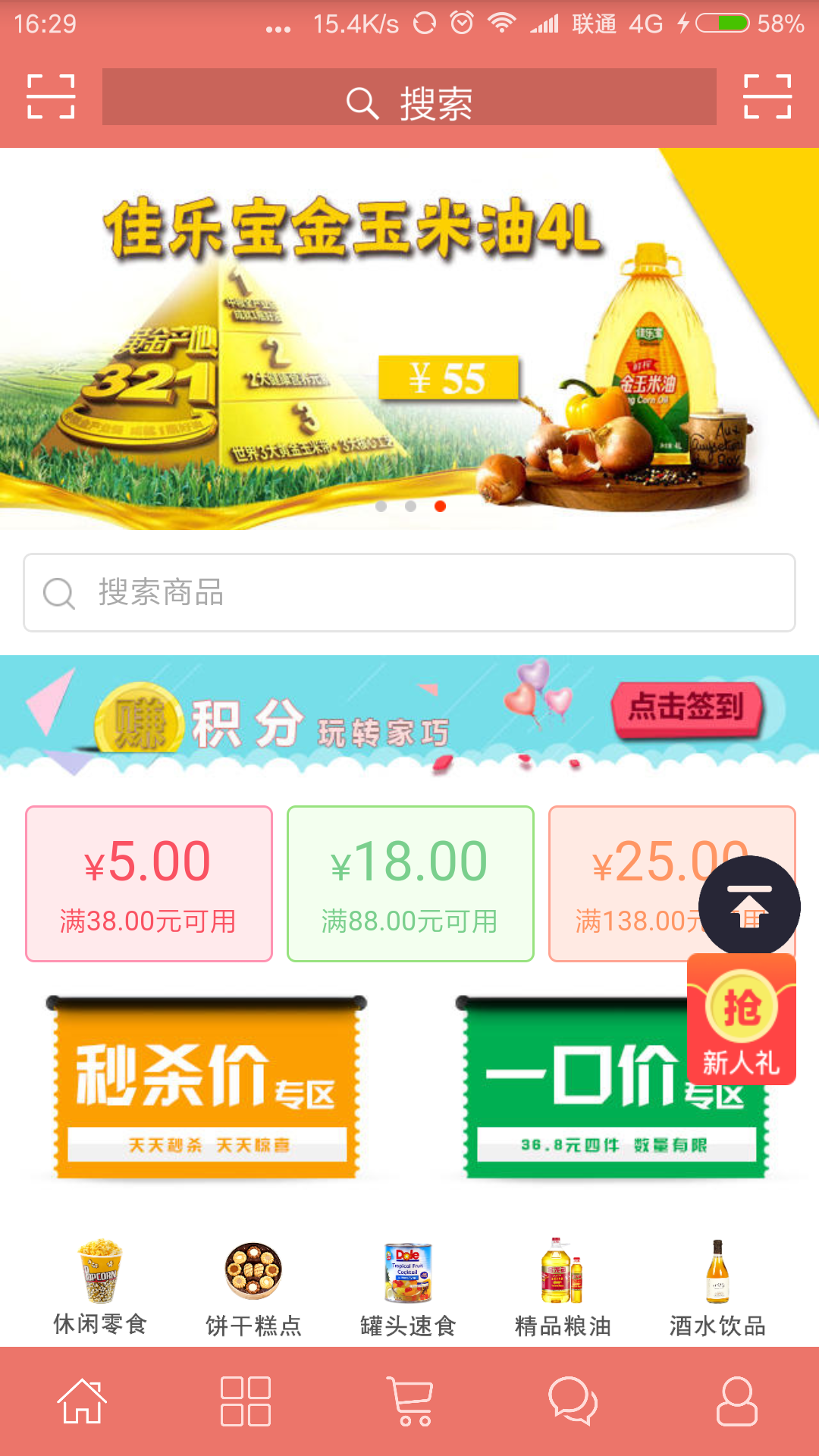Open the right scan icon in the top bar
The width and height of the screenshot is (819, 1456).
[x=767, y=97]
